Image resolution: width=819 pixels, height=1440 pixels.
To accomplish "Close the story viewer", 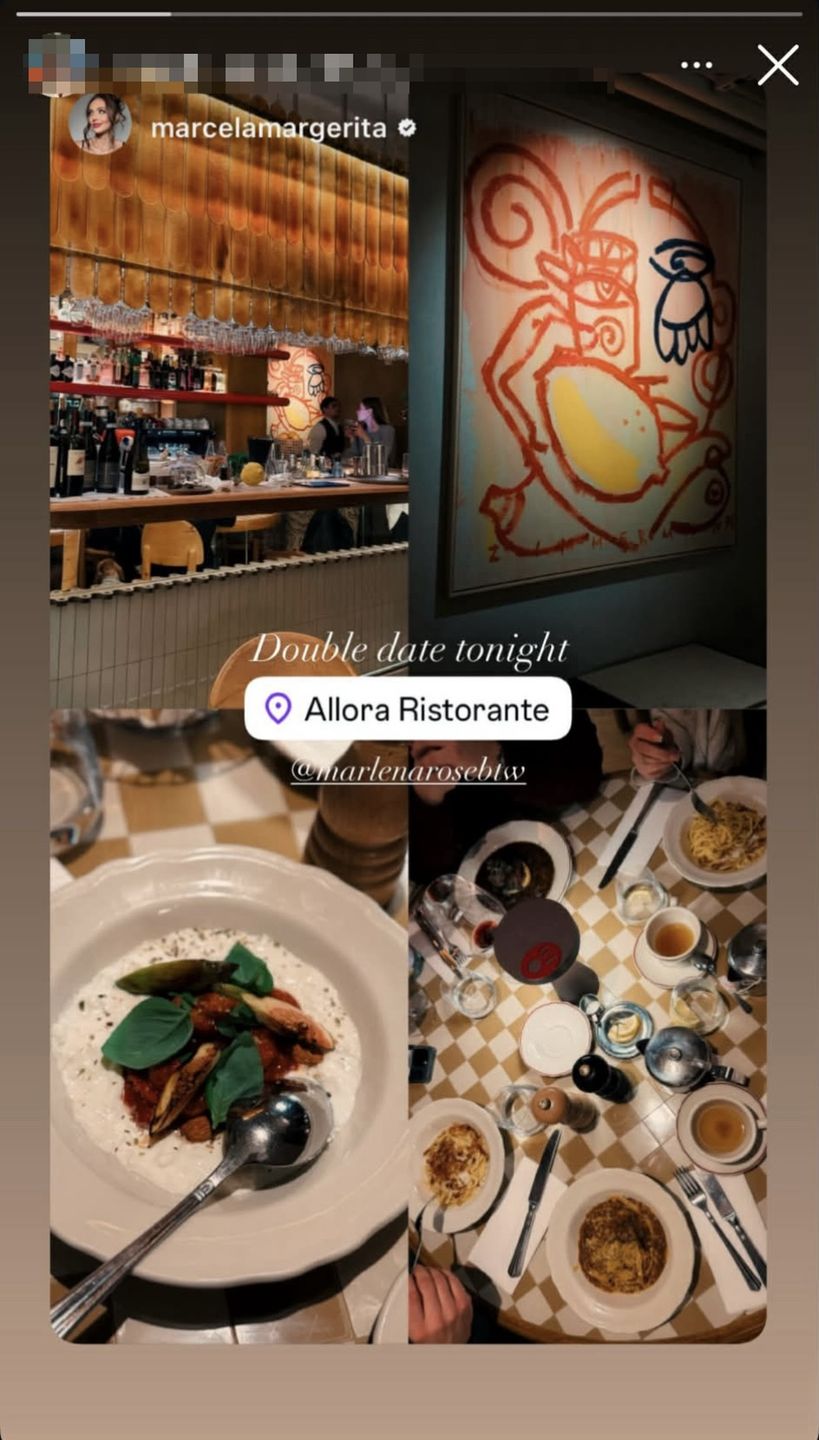I will click(777, 66).
